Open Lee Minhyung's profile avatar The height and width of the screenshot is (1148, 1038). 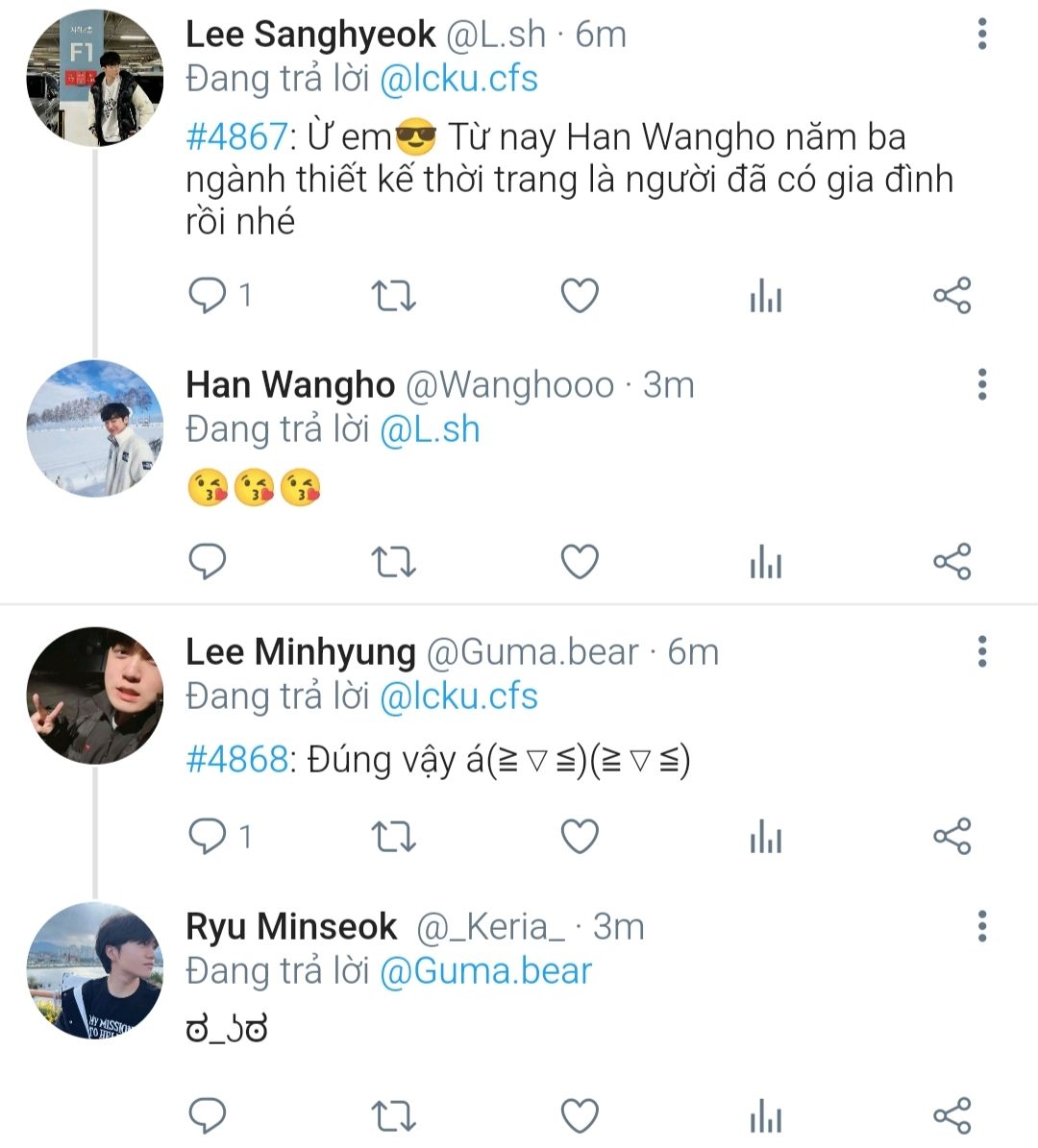(94, 696)
